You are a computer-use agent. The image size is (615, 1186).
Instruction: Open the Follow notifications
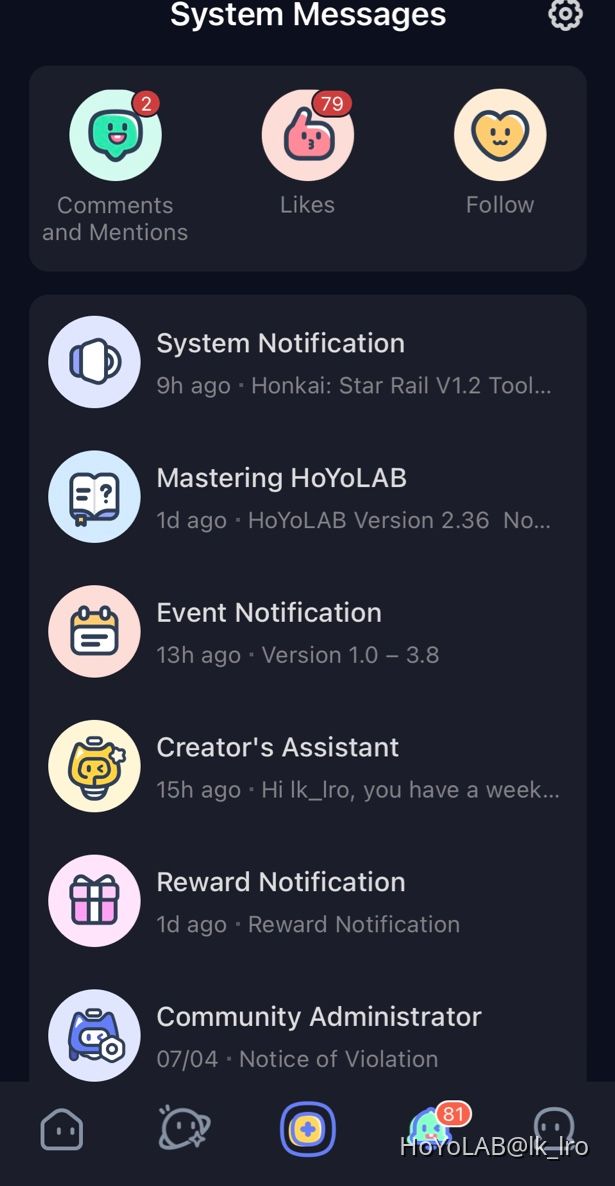[x=500, y=136]
